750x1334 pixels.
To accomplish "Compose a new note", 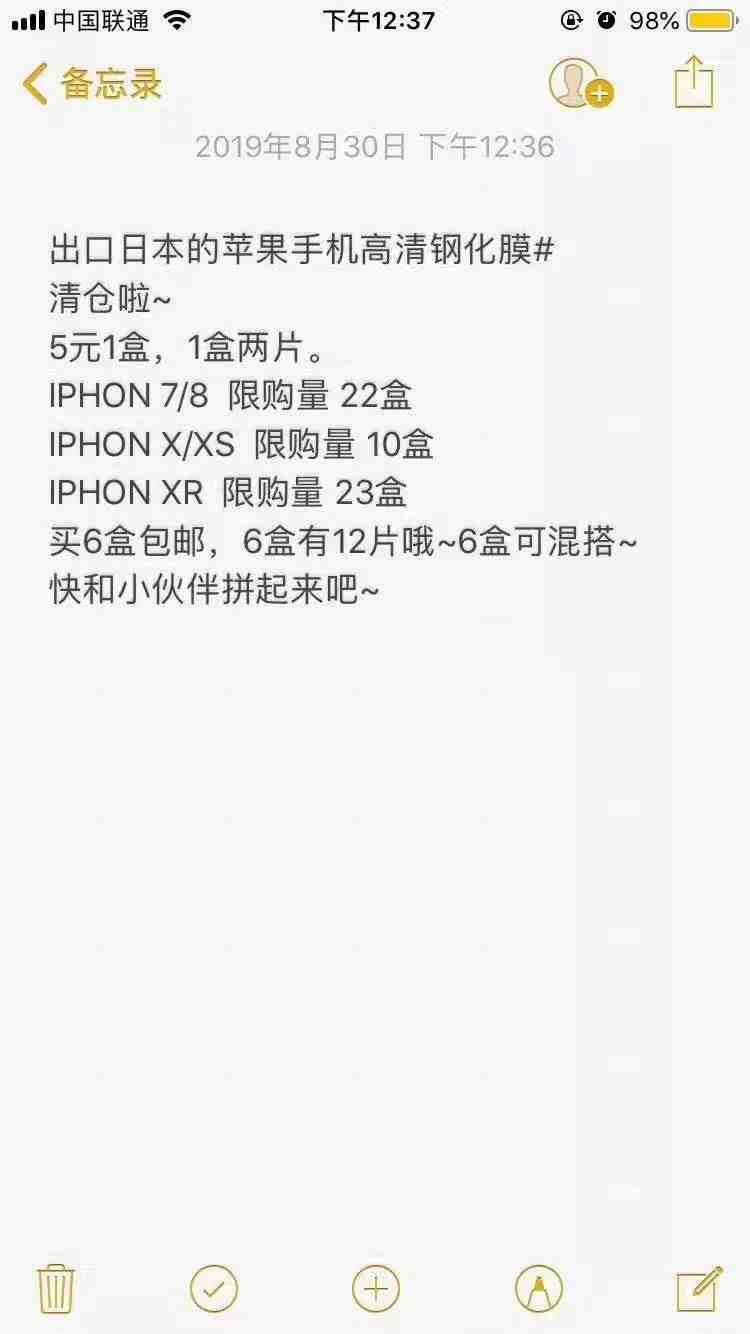I will [699, 1288].
